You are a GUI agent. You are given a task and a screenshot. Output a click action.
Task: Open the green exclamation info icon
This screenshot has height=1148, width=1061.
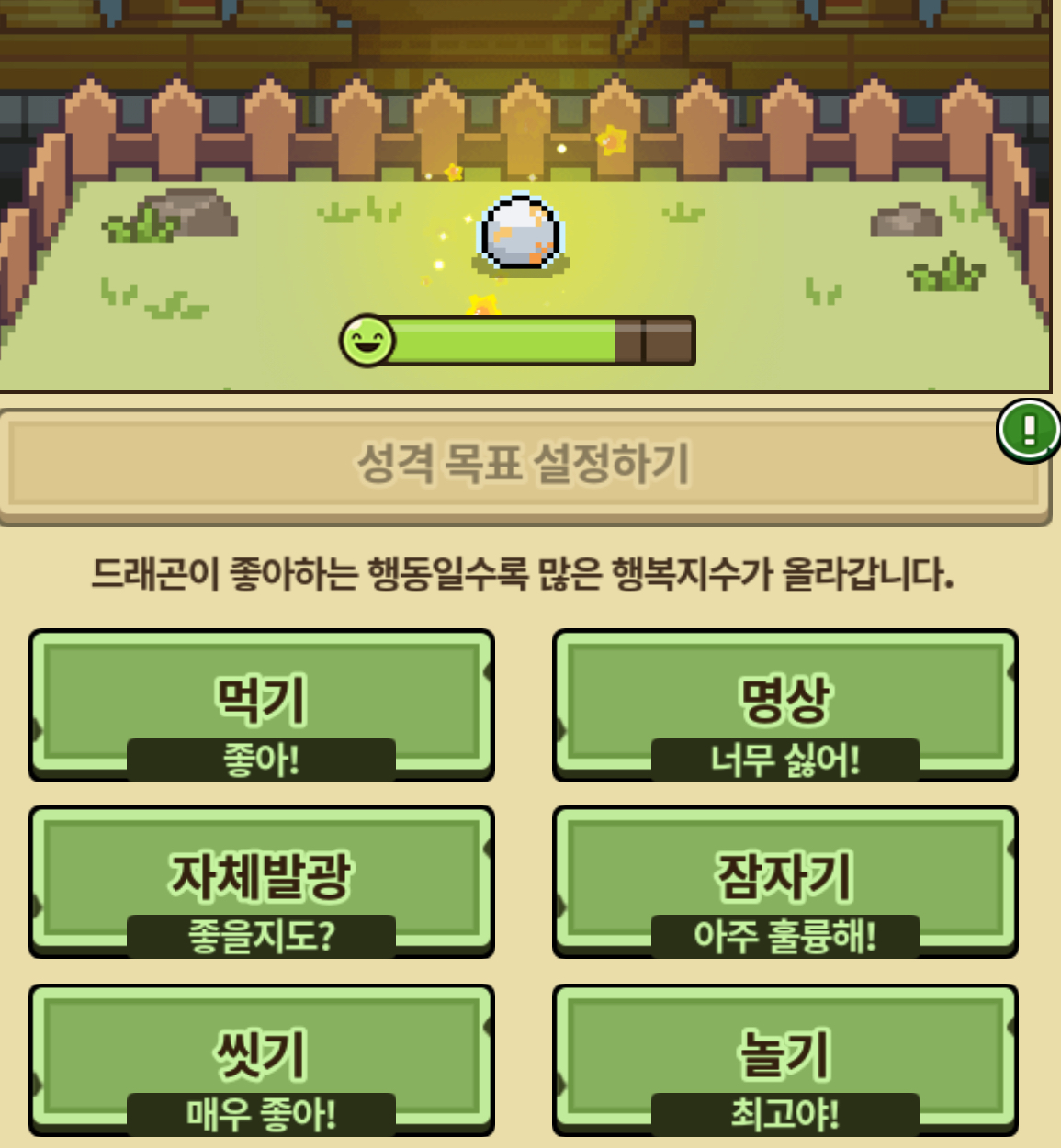(x=1028, y=430)
